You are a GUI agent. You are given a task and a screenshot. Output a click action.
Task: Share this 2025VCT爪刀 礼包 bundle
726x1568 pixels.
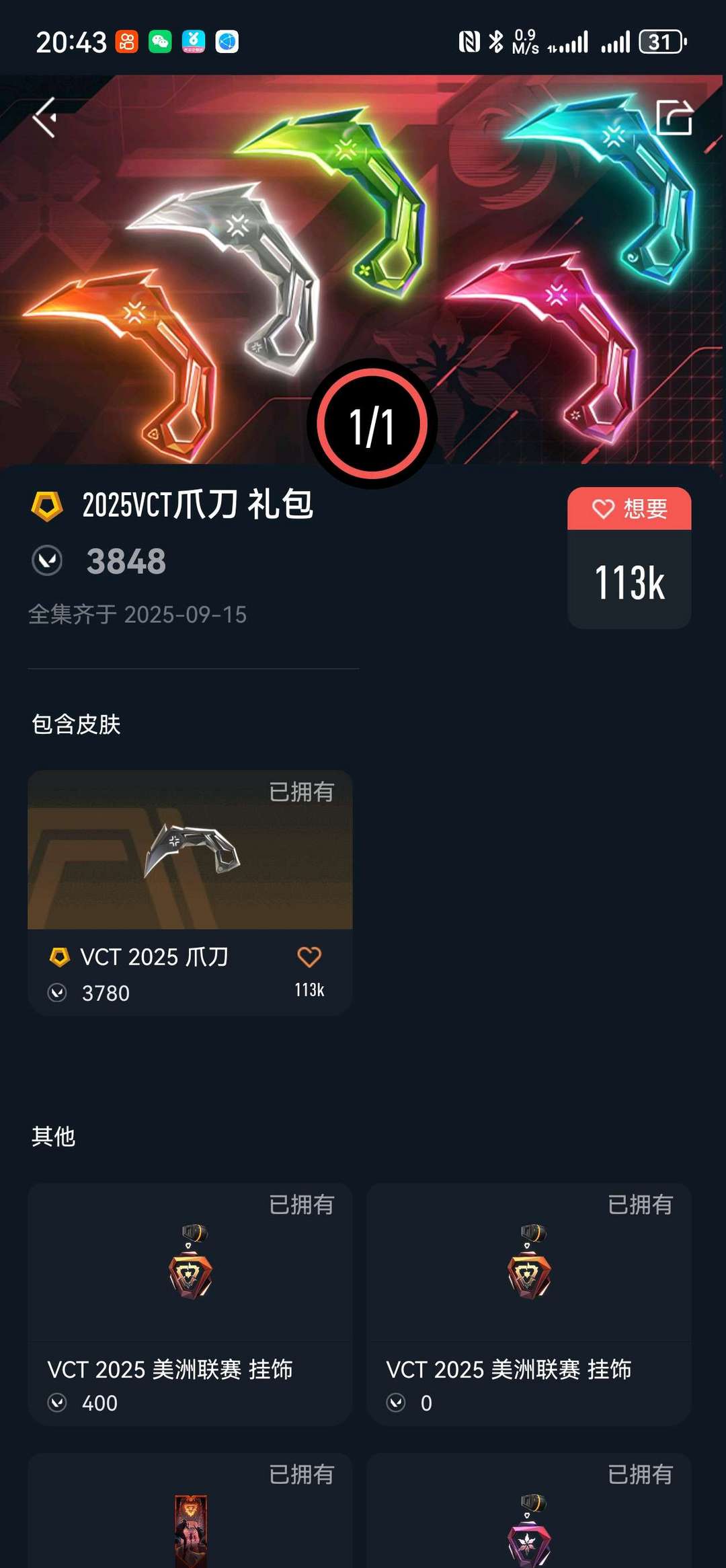[674, 118]
